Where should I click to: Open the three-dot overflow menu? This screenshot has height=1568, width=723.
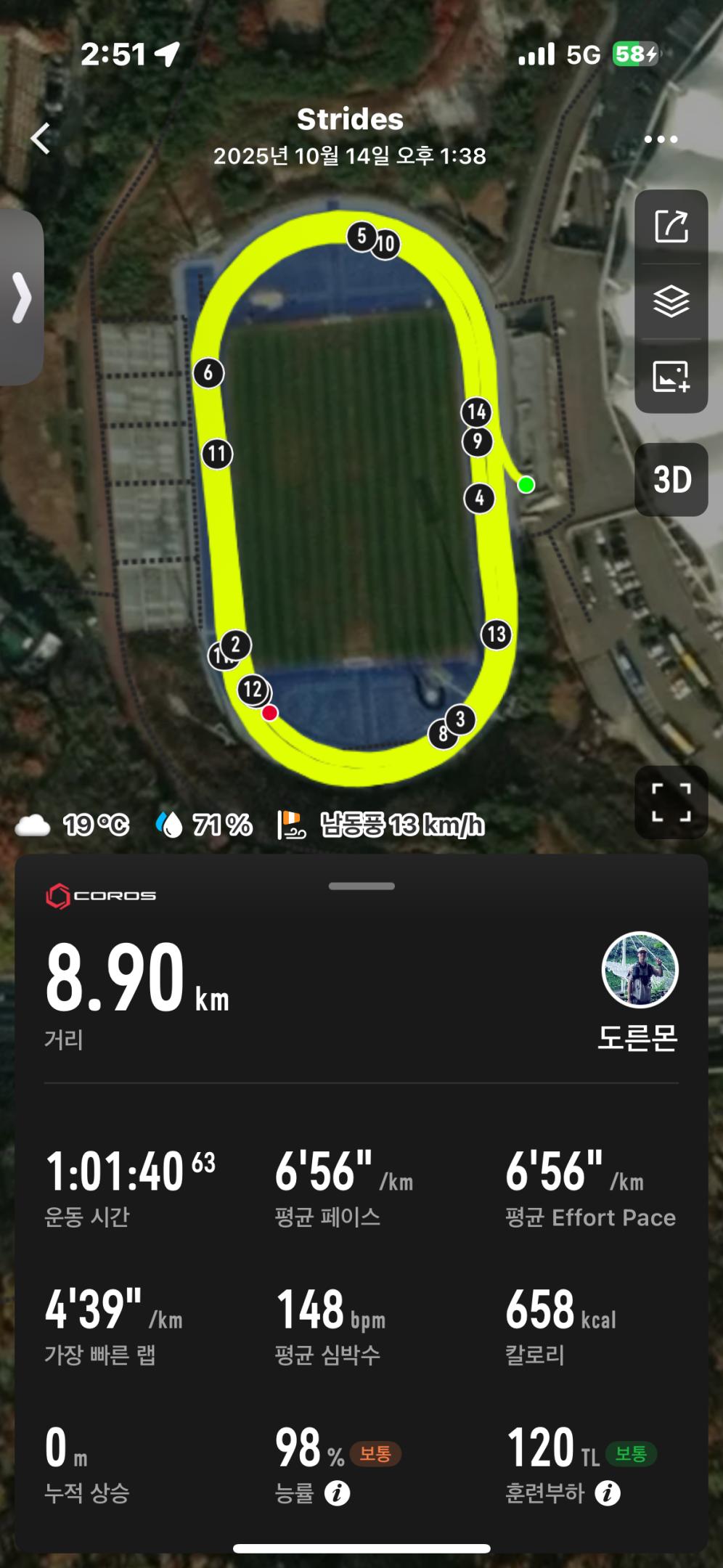coord(661,139)
